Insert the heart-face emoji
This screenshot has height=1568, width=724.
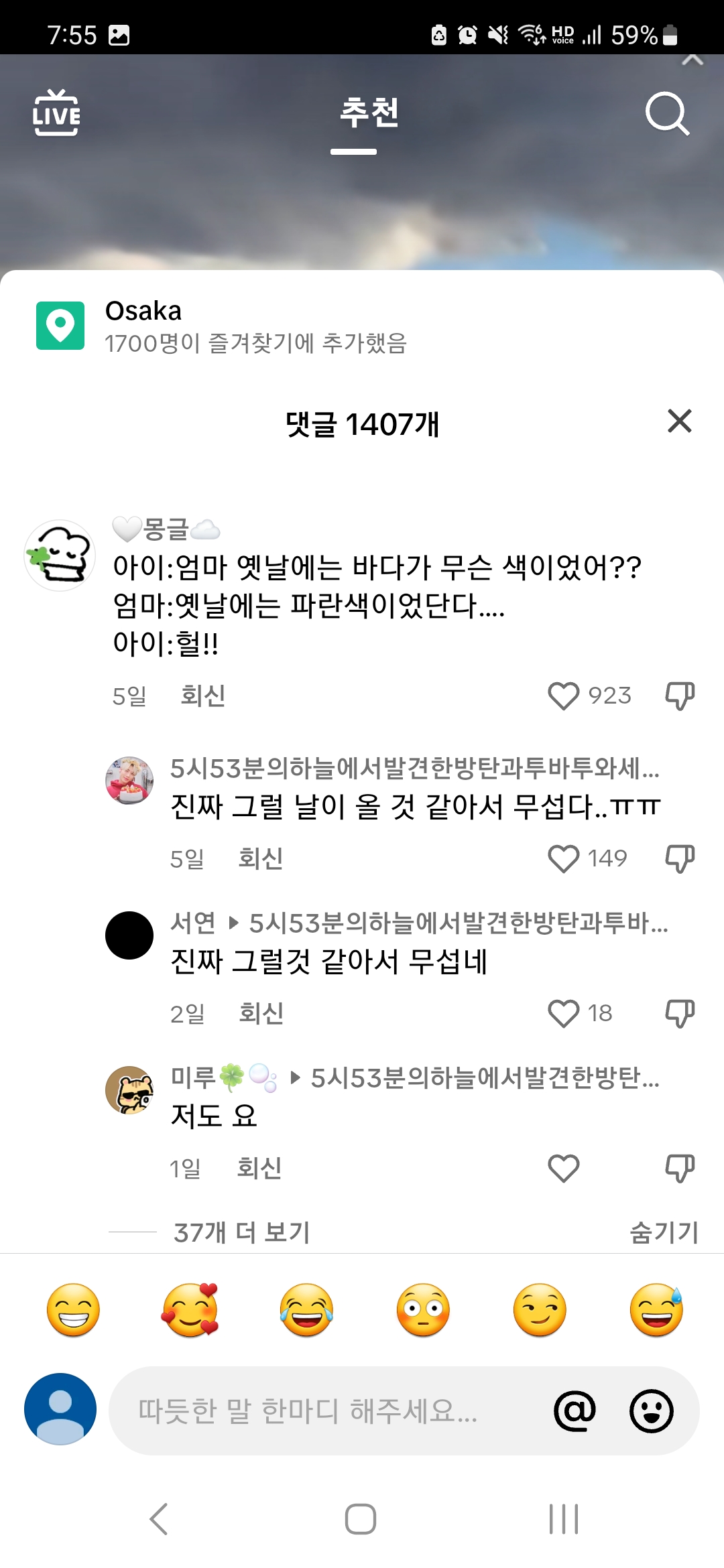[x=190, y=1310]
